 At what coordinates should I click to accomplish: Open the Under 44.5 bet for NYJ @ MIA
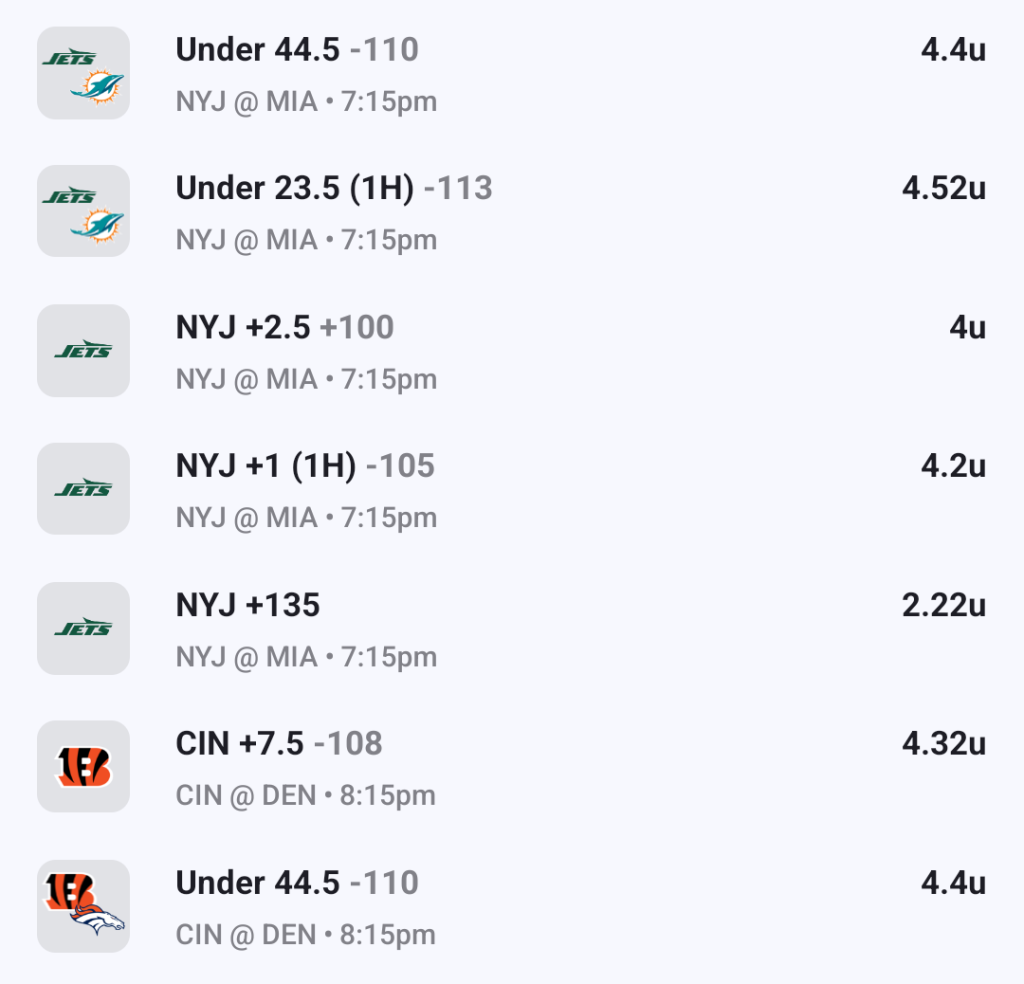click(x=297, y=50)
